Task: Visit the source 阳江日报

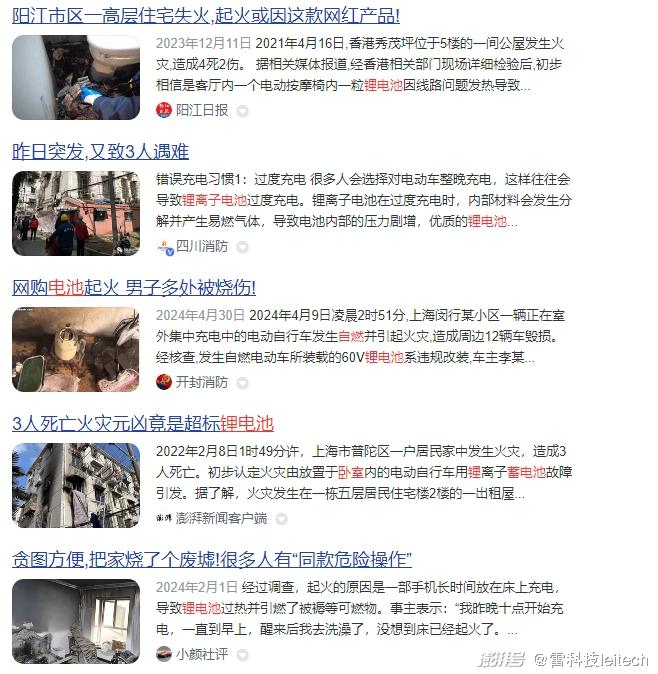Action: click(x=201, y=110)
